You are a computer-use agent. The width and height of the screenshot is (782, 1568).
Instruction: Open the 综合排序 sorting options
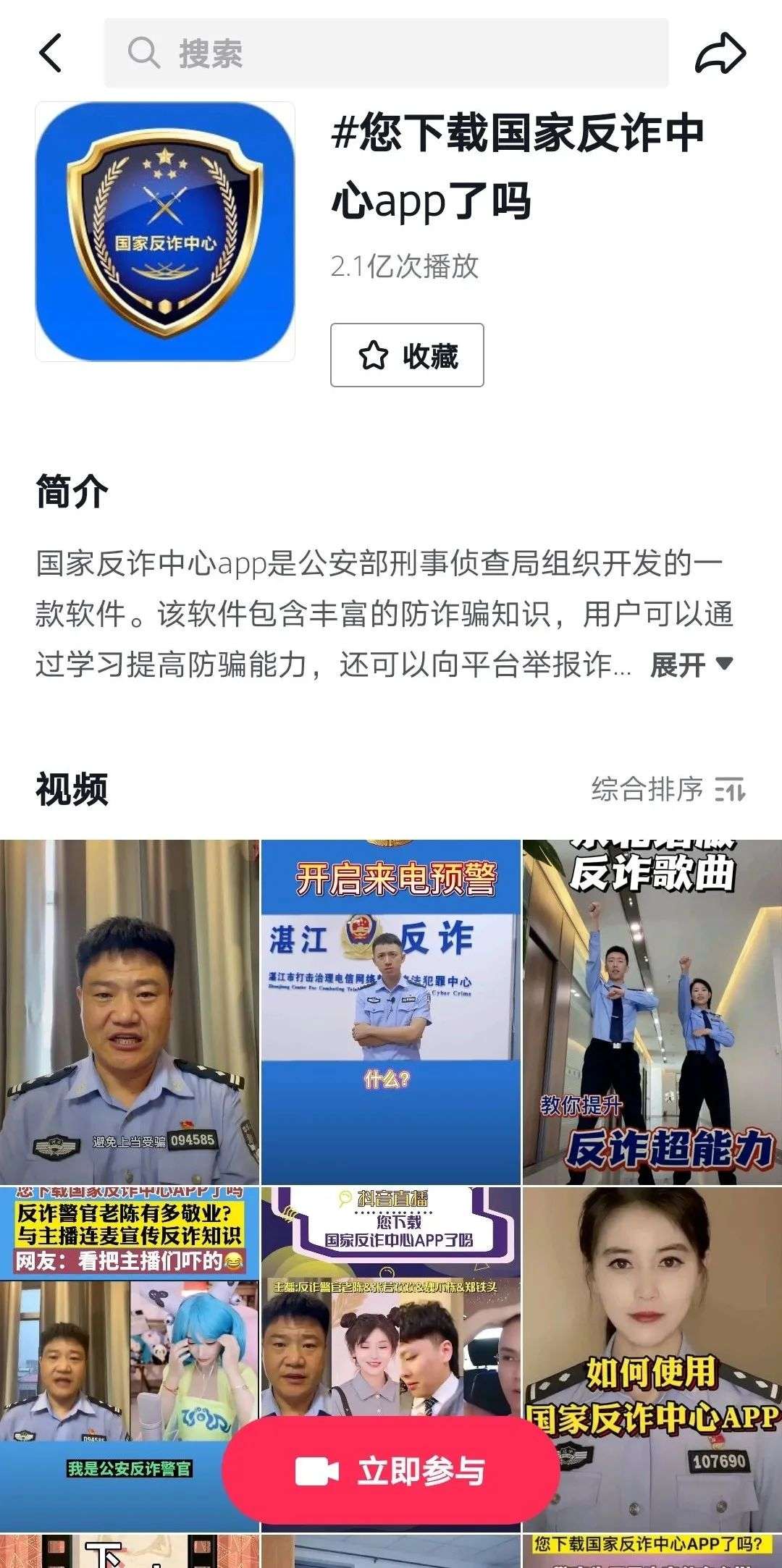(x=668, y=788)
